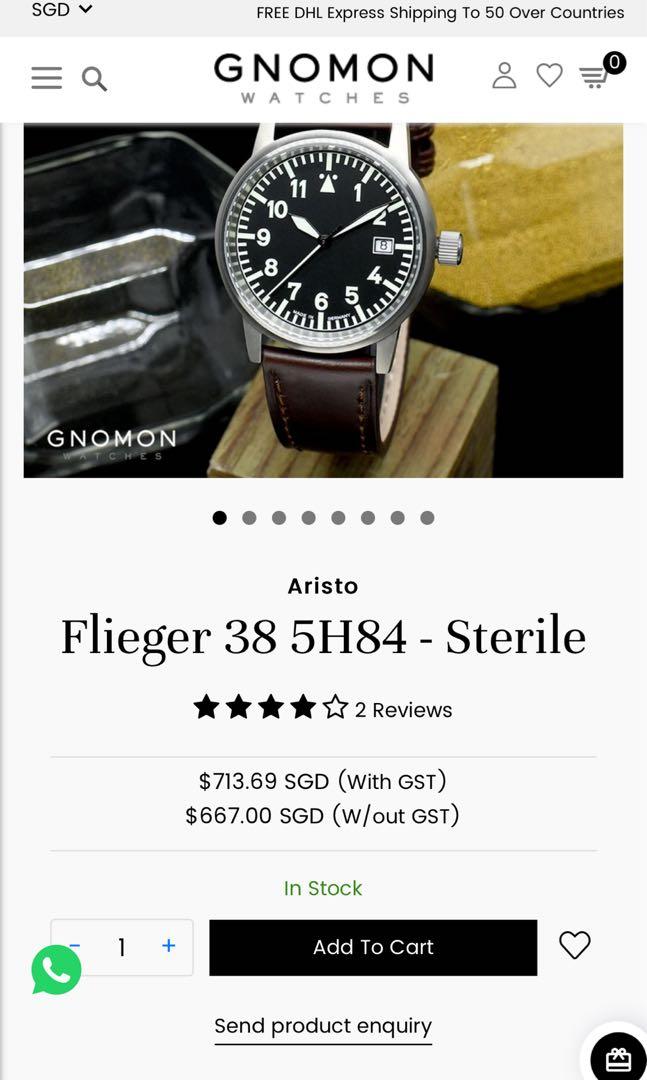Save this watch to wishlist
The height and width of the screenshot is (1080, 647).
click(574, 945)
